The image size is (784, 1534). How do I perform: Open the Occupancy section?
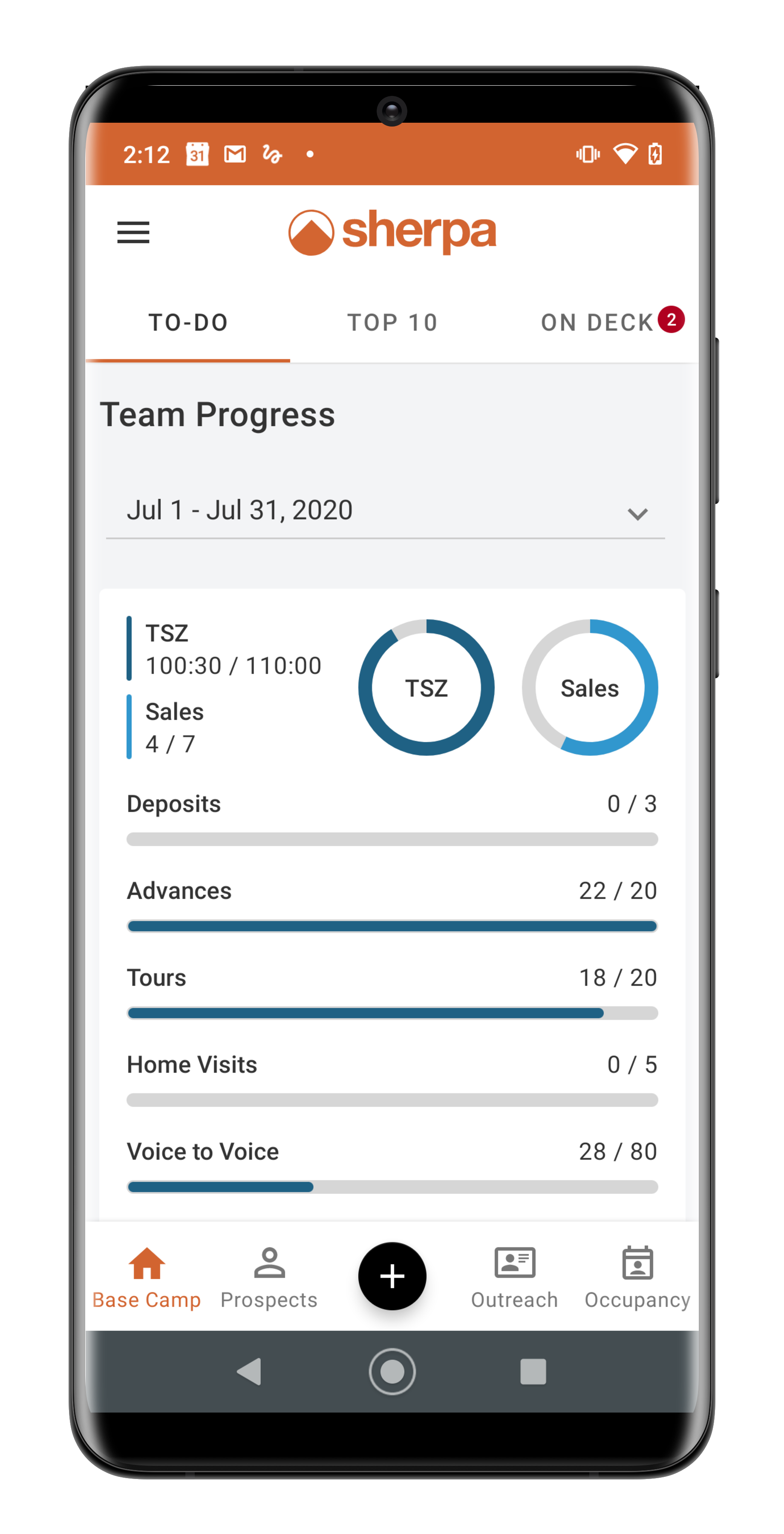coord(637,1277)
